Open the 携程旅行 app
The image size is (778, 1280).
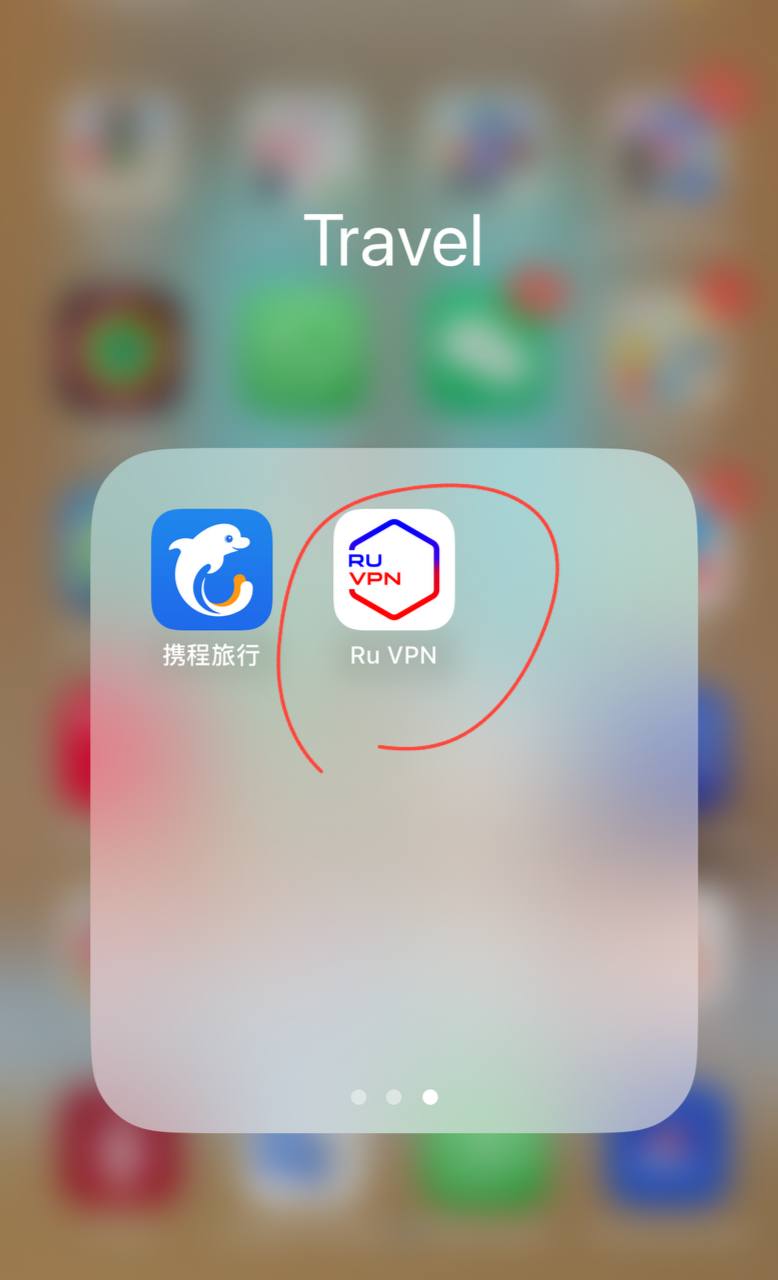point(211,570)
